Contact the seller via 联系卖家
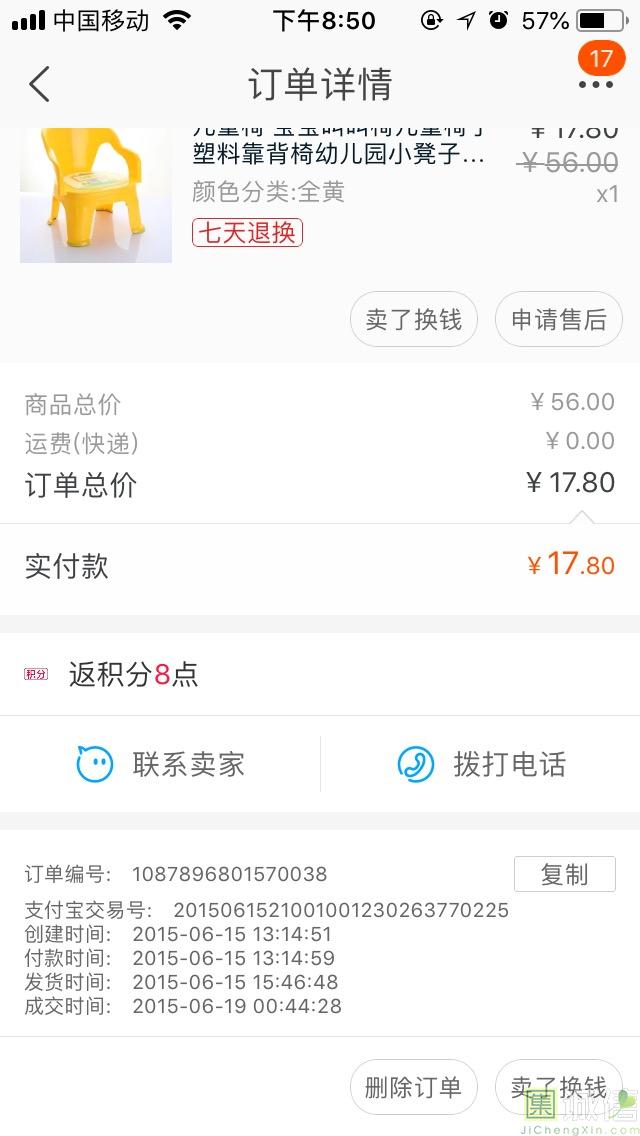 (162, 765)
